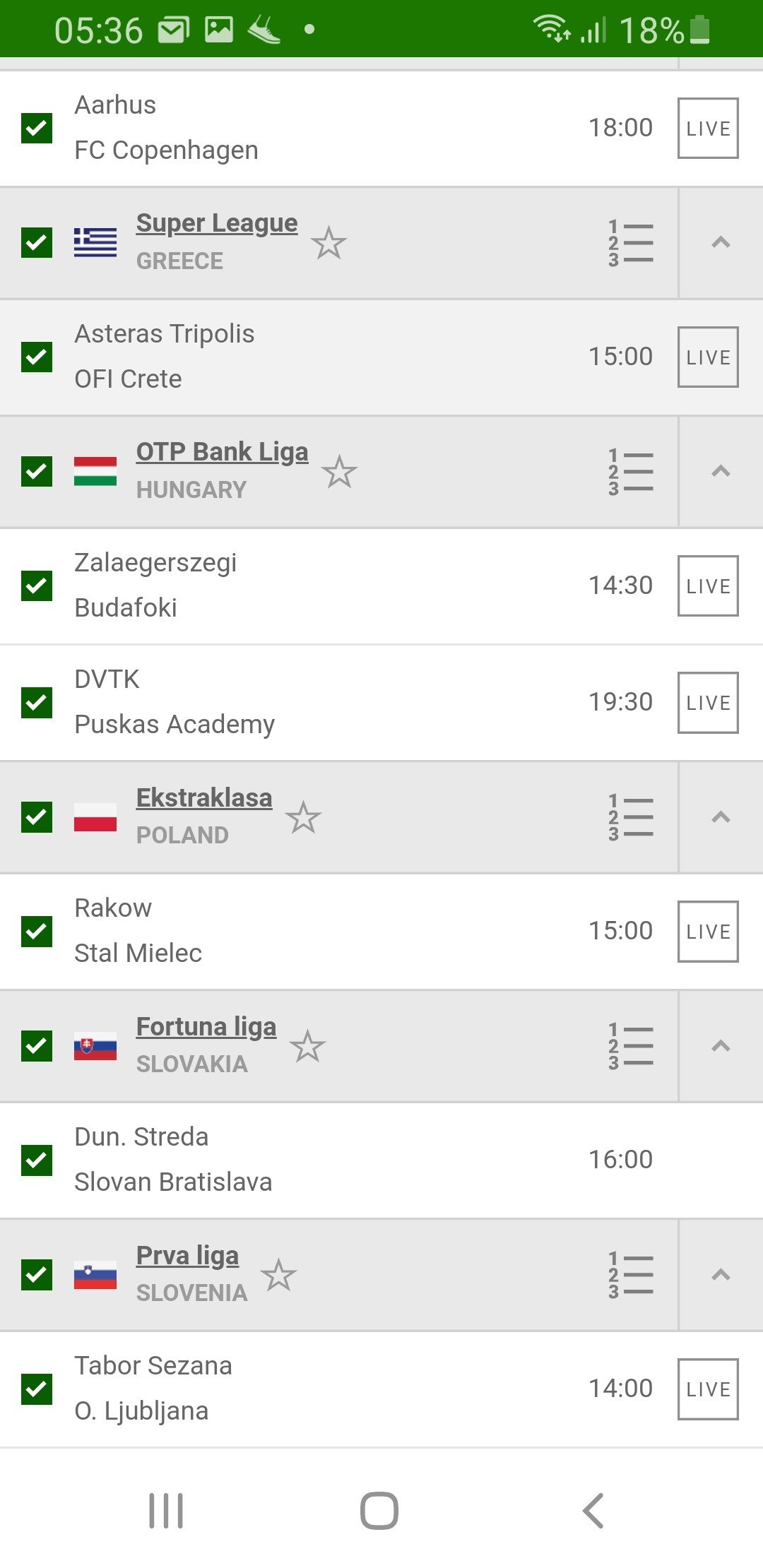Screen dimensions: 763x1568
Task: Open LIVE for Tabor Sezana match
Action: click(708, 1389)
